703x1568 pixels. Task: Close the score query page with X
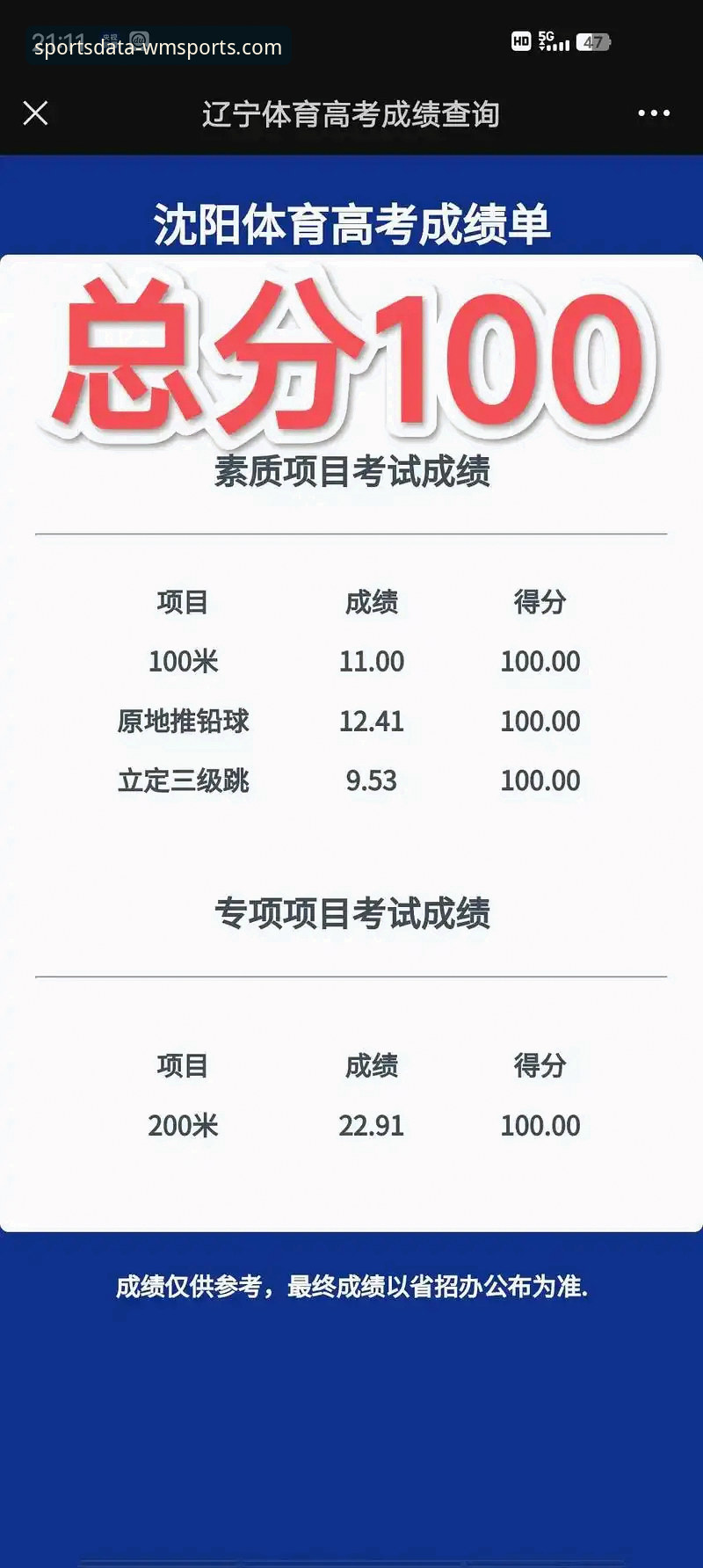point(35,113)
